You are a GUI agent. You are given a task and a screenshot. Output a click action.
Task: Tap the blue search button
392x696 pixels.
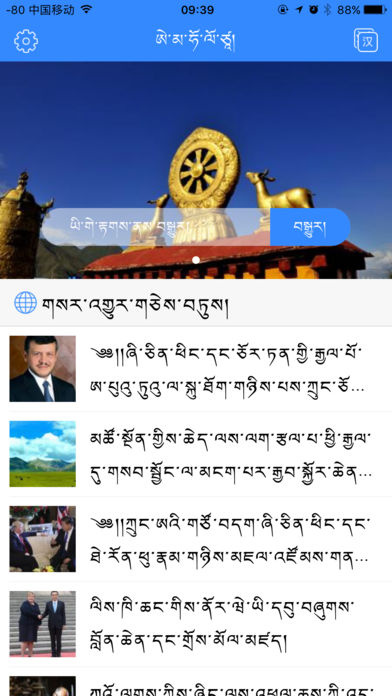[x=310, y=227]
